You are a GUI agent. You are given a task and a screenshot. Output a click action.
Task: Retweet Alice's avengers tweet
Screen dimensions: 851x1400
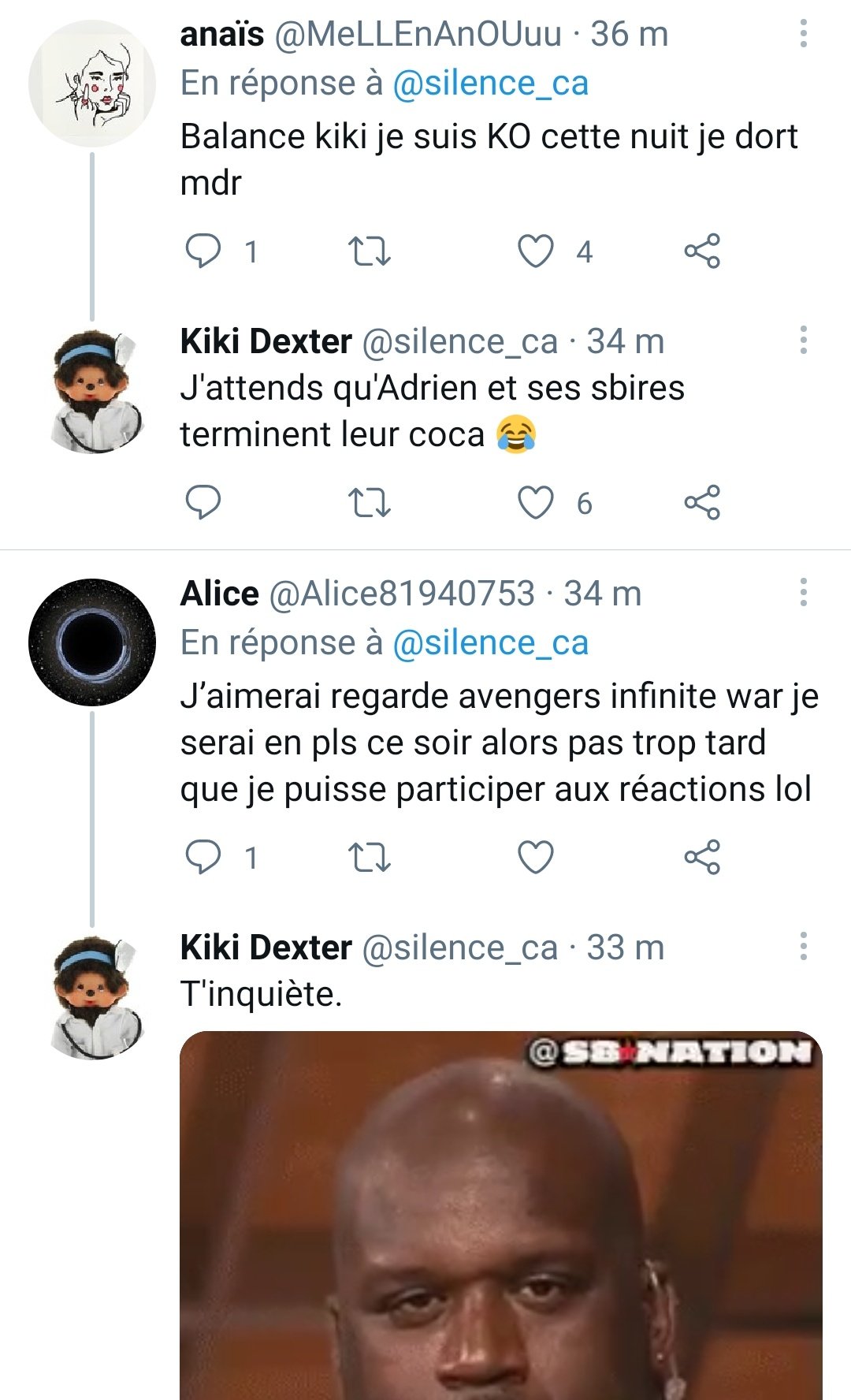click(x=369, y=857)
